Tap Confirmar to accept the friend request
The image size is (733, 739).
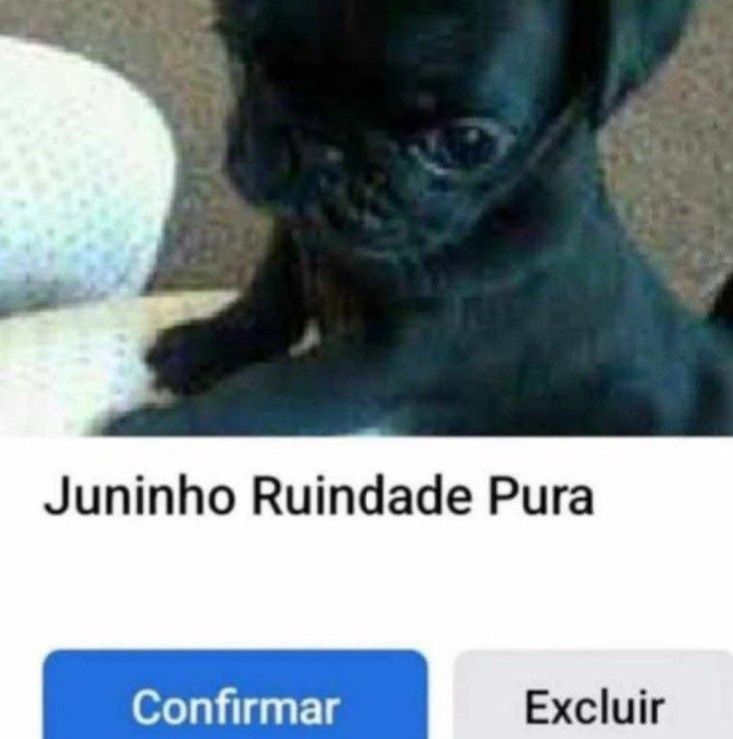pyautogui.click(x=235, y=694)
